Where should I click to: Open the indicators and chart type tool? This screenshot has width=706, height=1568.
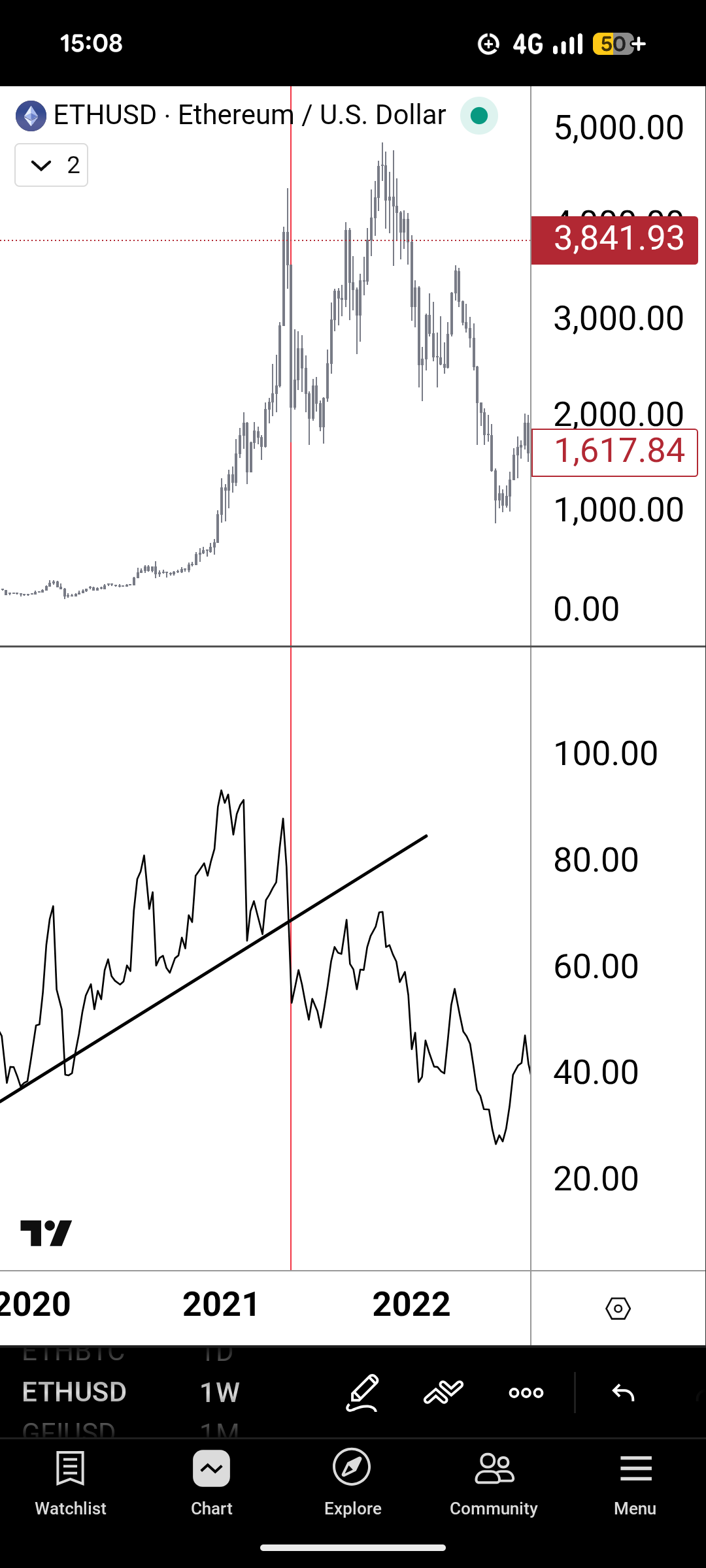click(x=444, y=1392)
